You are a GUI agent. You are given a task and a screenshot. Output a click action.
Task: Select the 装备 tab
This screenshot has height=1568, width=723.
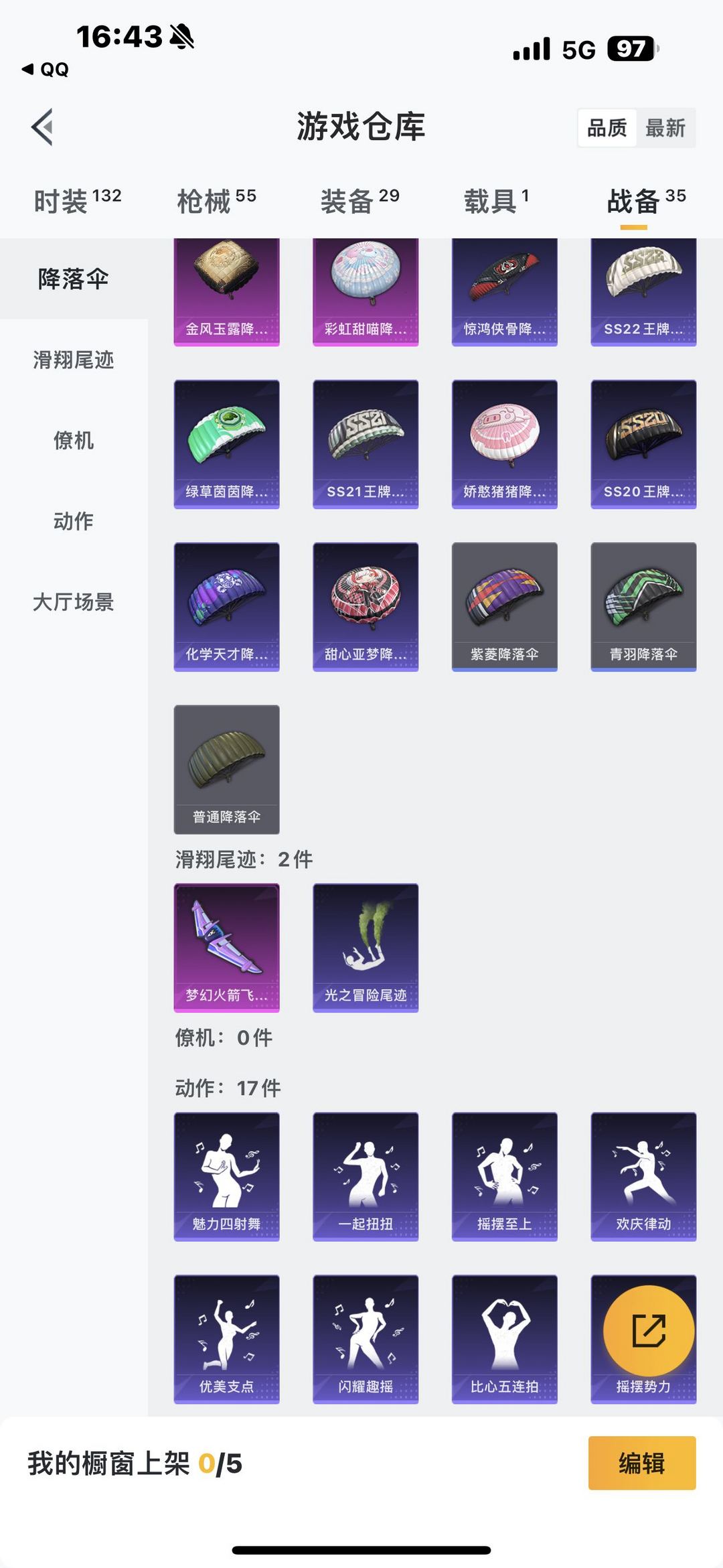click(x=360, y=201)
